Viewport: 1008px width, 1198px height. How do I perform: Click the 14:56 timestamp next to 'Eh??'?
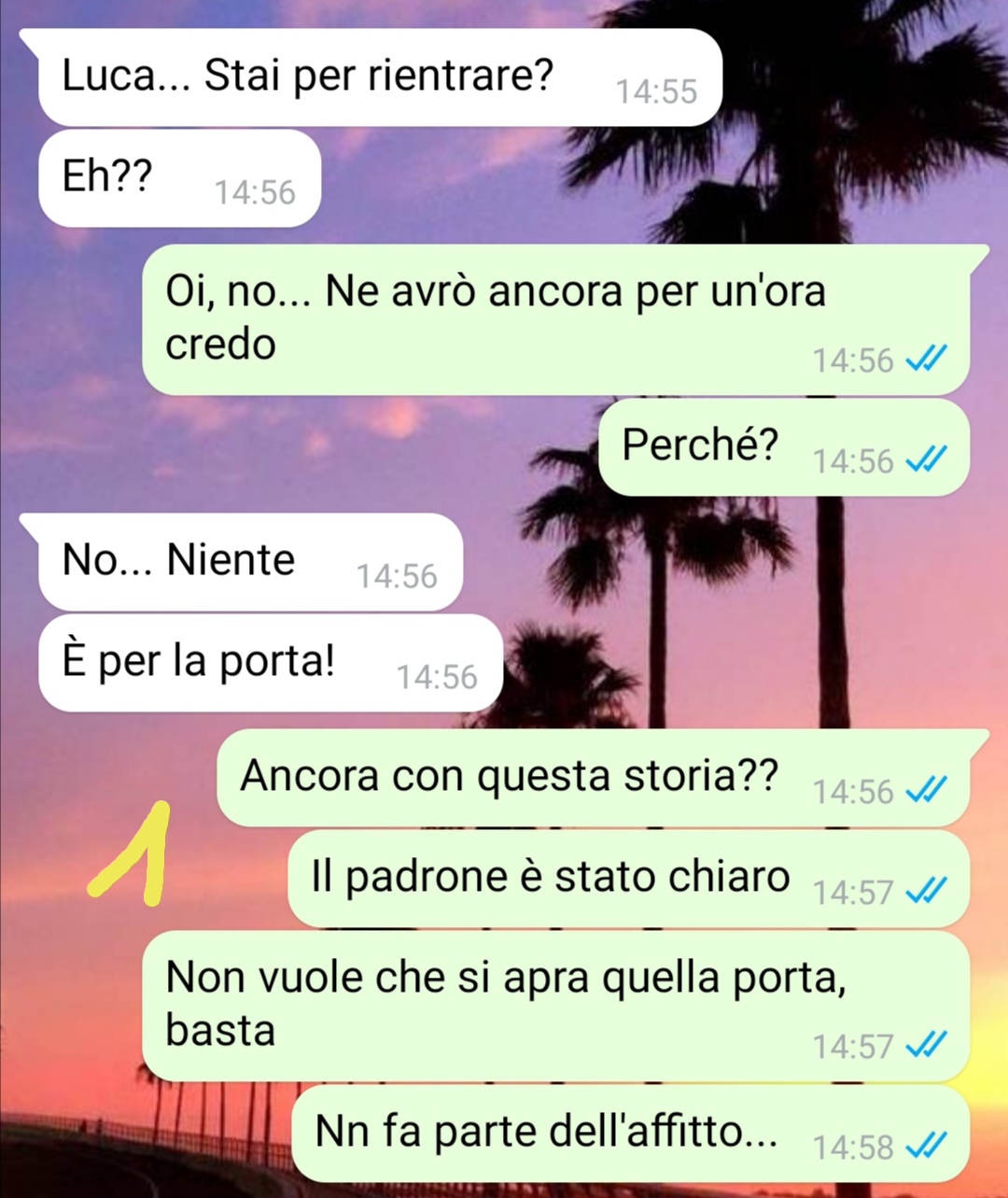click(254, 191)
